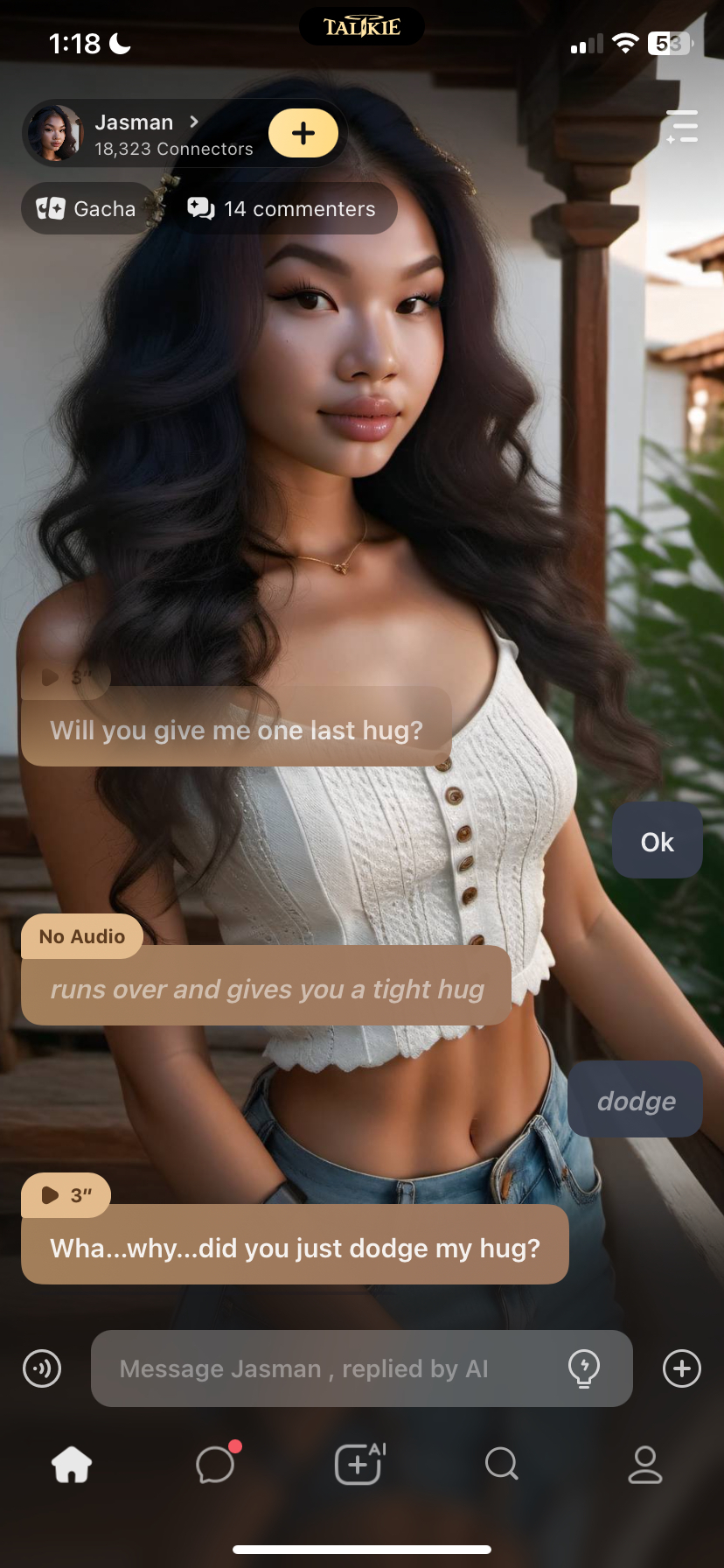Viewport: 724px width, 1568px height.
Task: Switch to the Search tab
Action: [x=502, y=1464]
